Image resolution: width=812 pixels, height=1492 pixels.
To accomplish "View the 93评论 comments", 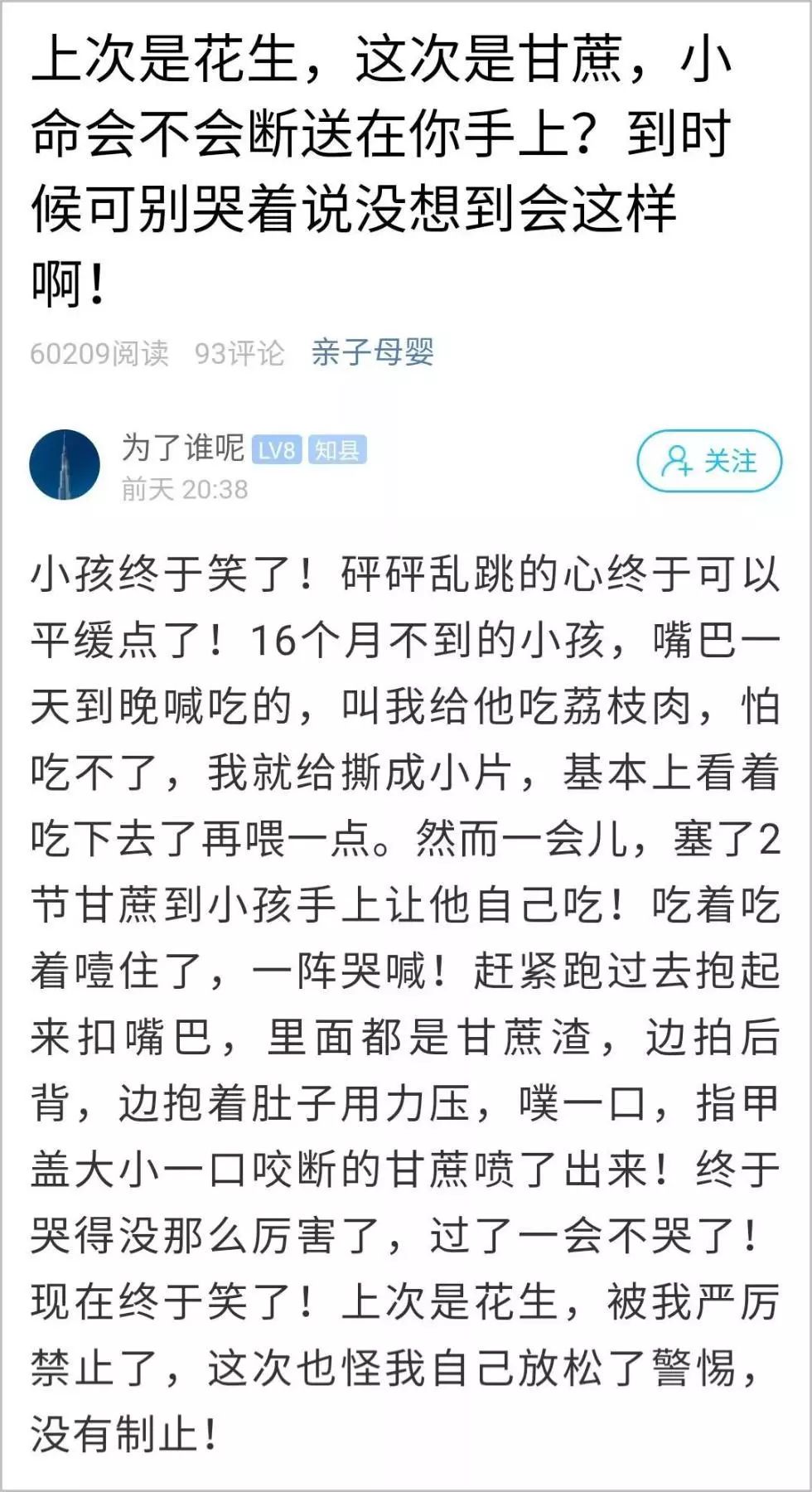I will [x=239, y=354].
